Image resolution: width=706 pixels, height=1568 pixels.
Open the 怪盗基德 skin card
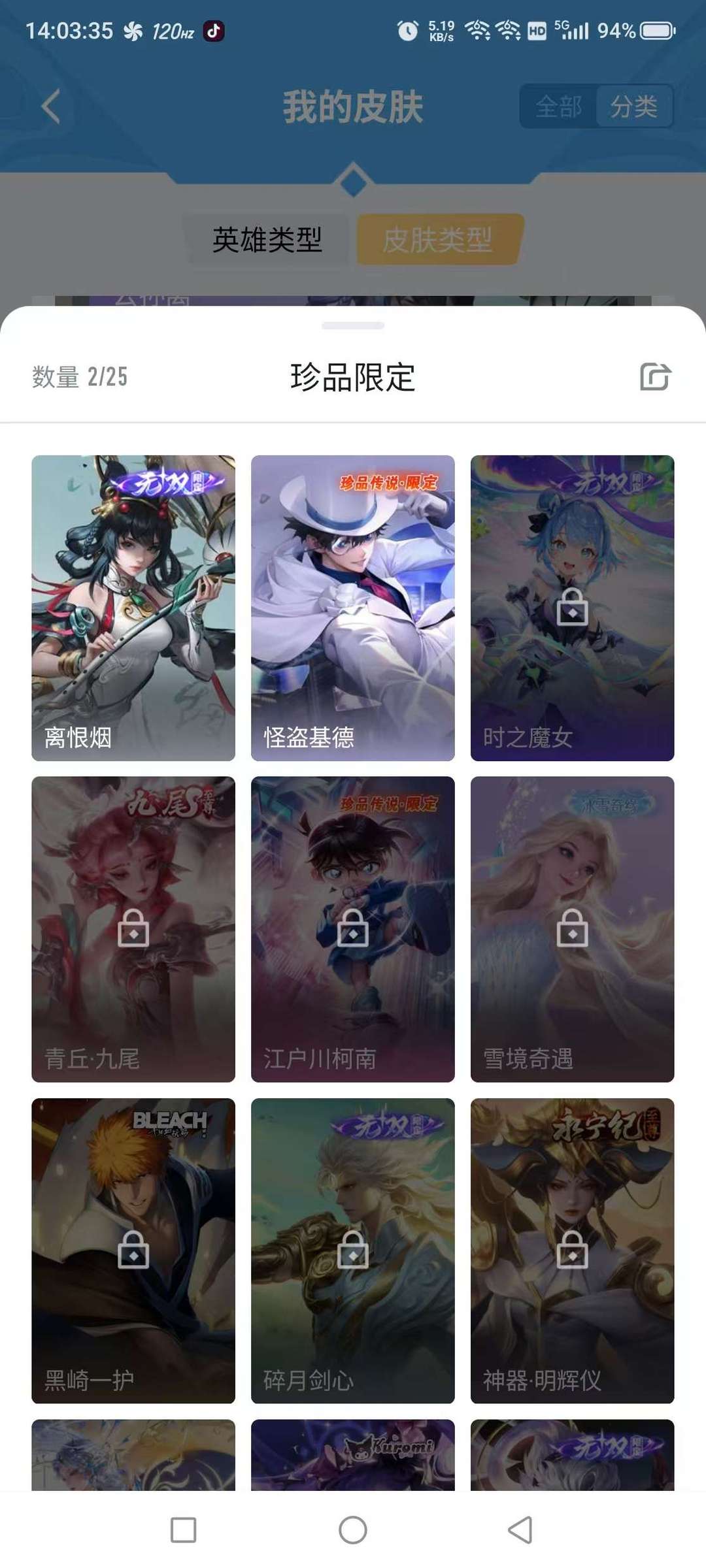coord(353,608)
